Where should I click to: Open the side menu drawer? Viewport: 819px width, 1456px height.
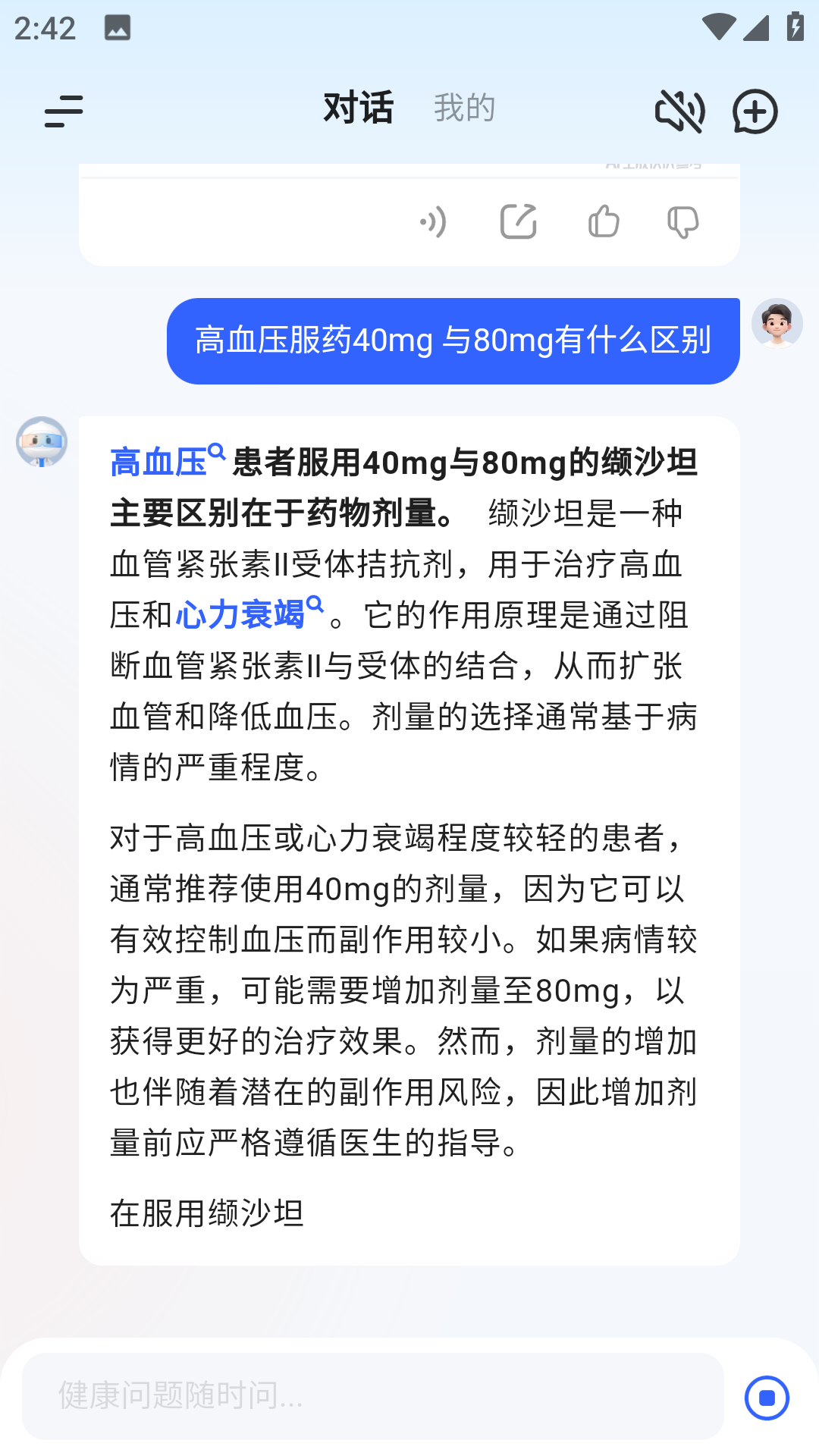64,111
